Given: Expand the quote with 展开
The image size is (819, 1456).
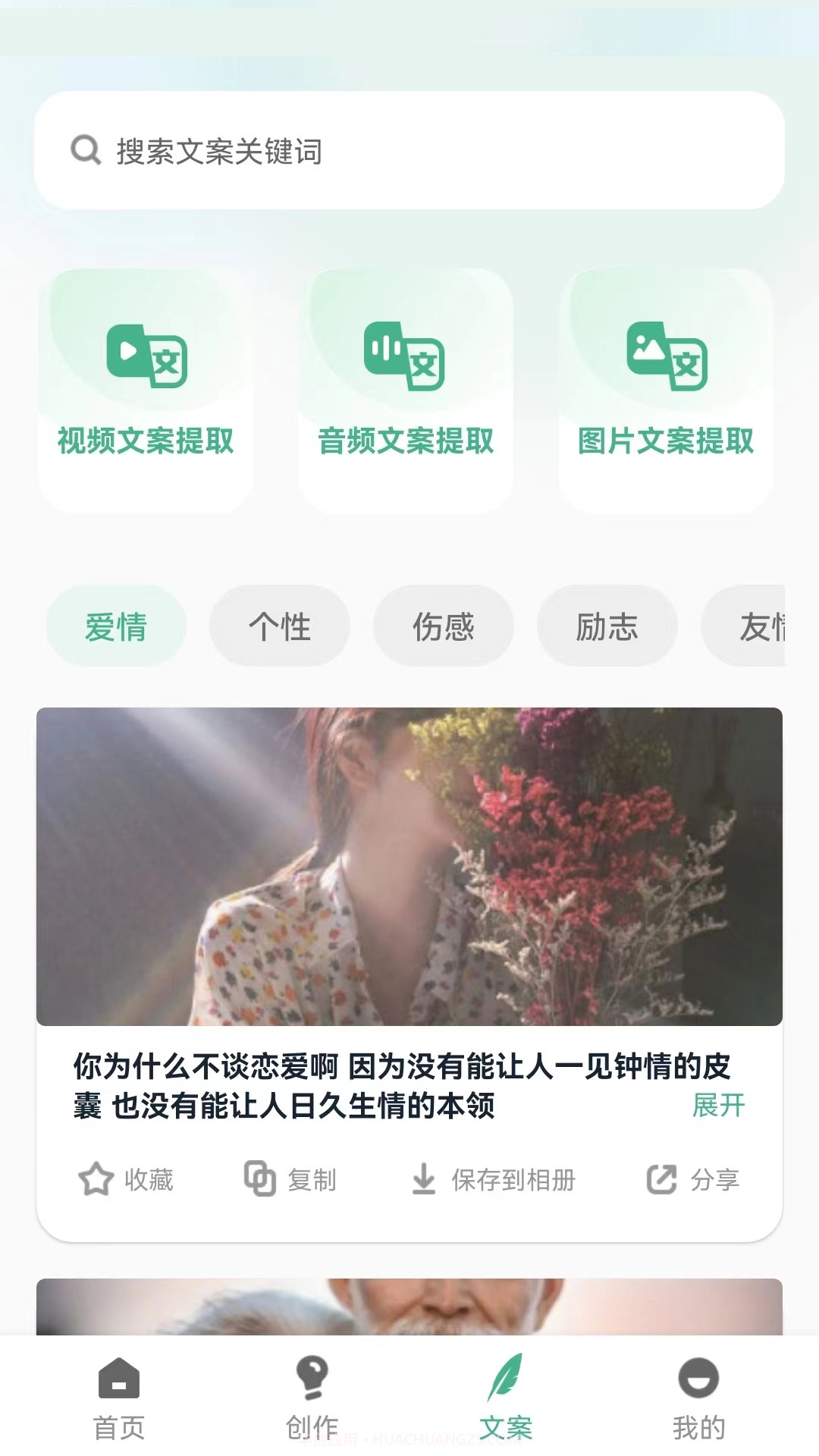Looking at the screenshot, I should [717, 1106].
